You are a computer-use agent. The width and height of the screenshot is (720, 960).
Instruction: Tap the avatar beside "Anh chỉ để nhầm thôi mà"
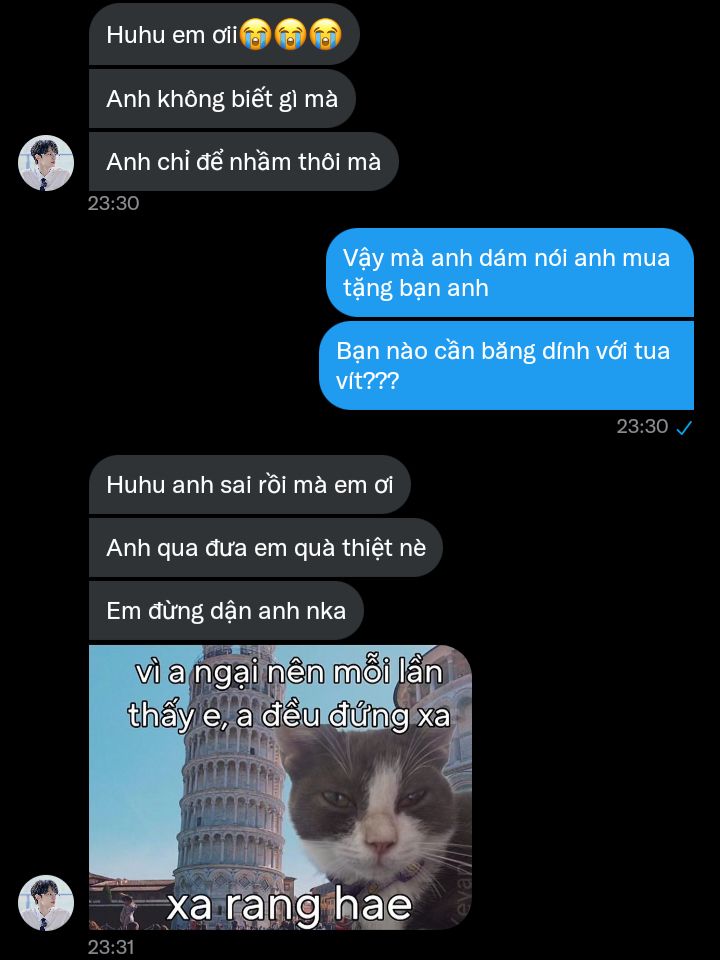coord(46,162)
